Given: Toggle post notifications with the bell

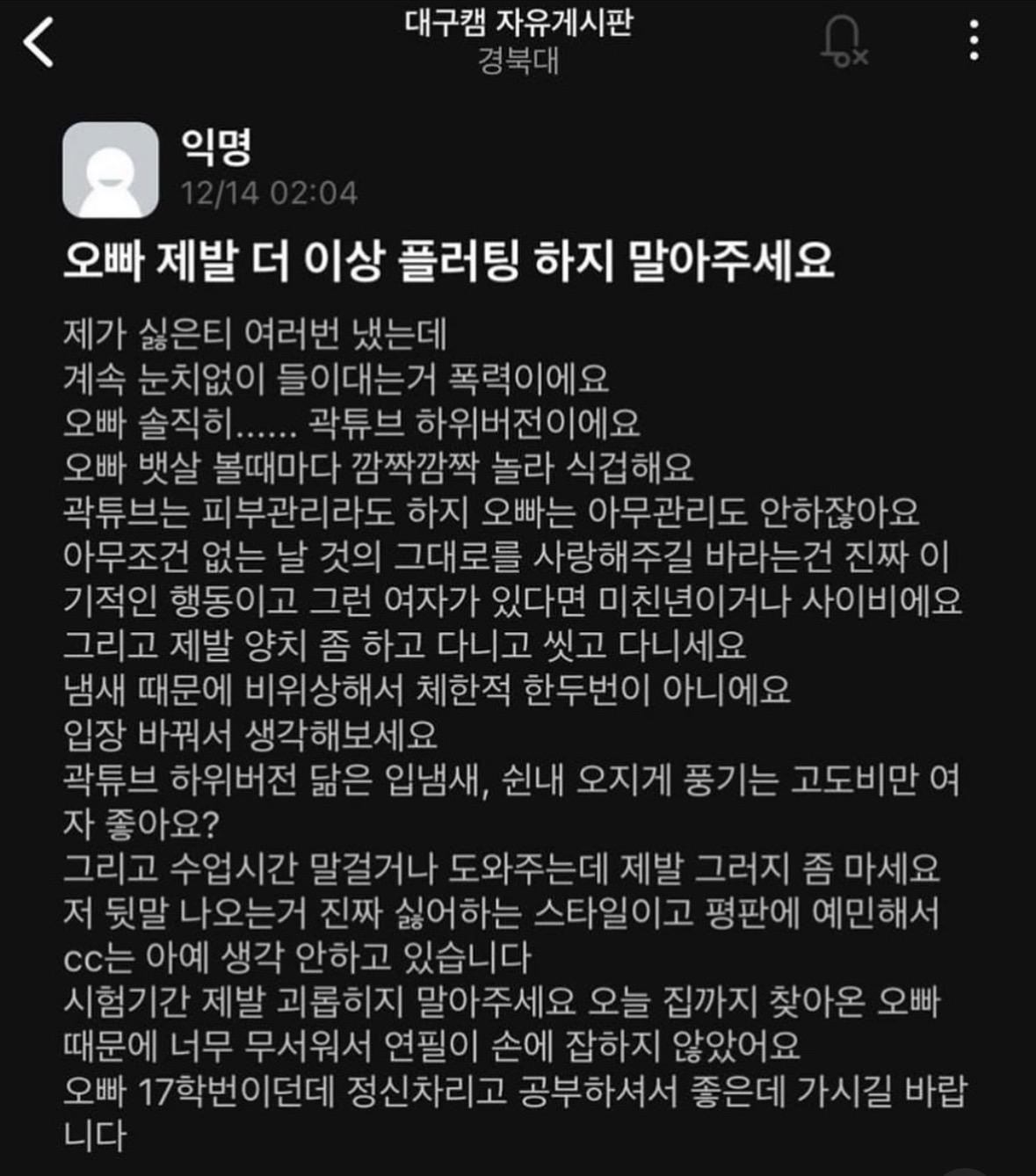Looking at the screenshot, I should [x=842, y=41].
